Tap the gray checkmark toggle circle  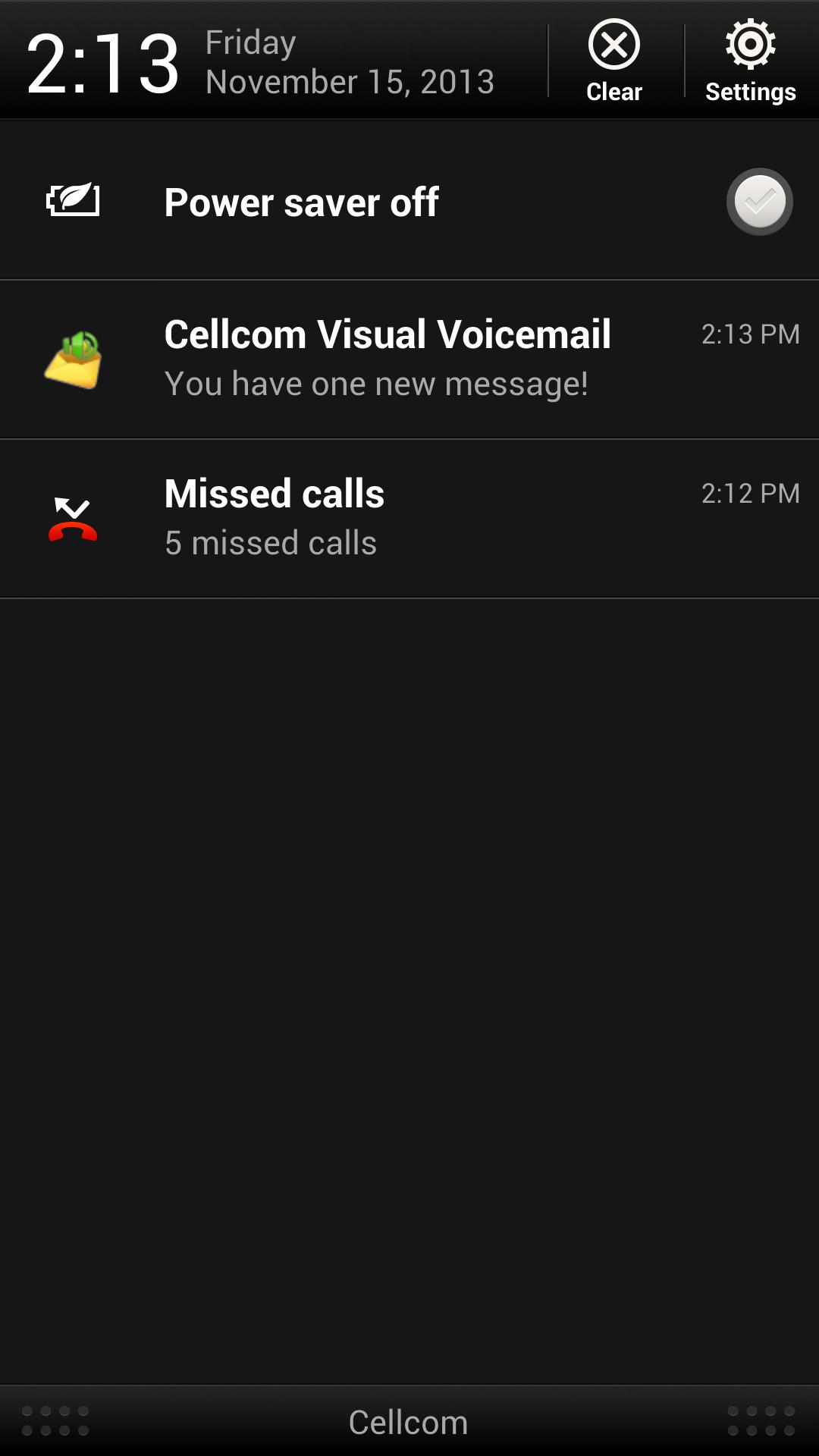click(759, 201)
